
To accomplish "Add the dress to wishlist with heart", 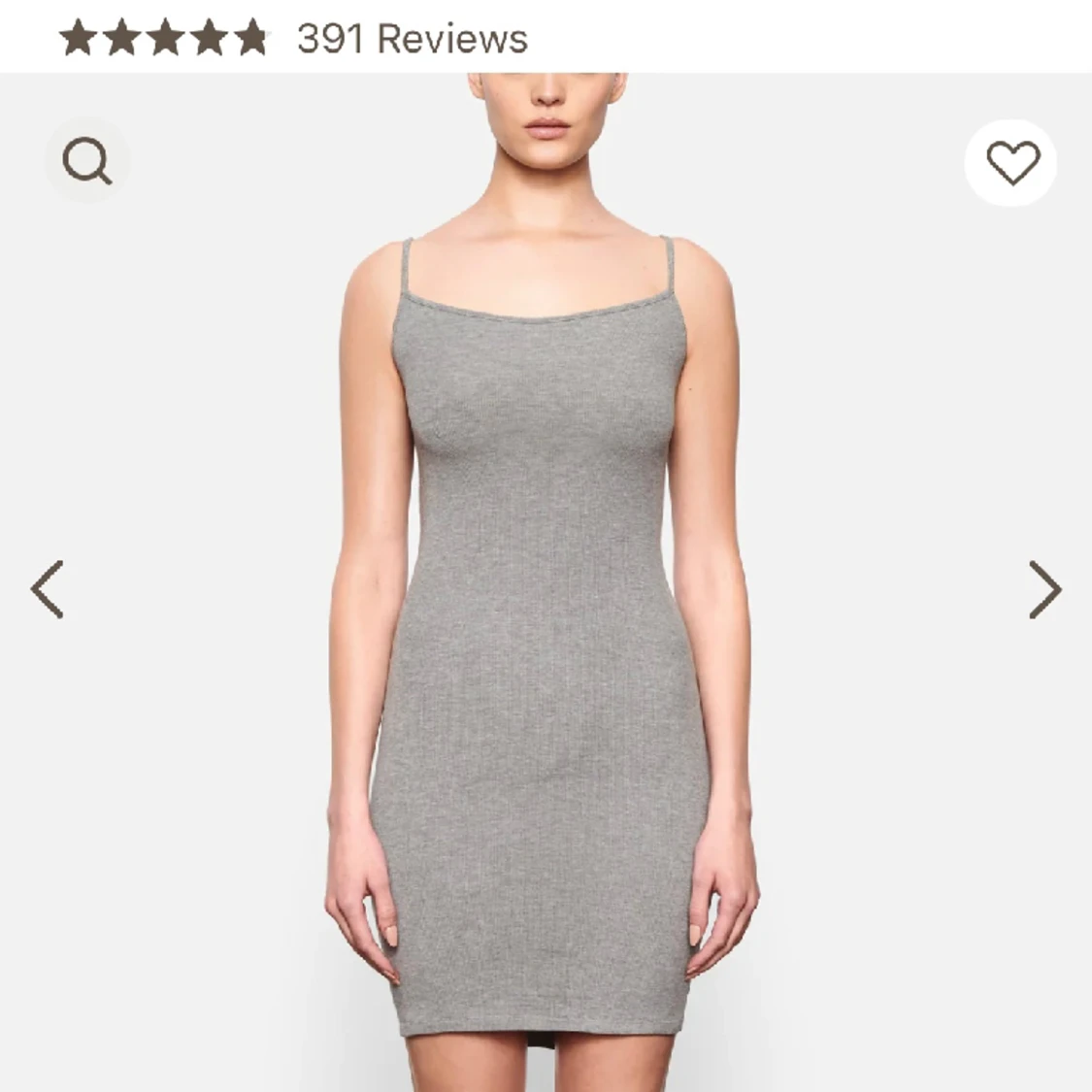I will (1011, 162).
